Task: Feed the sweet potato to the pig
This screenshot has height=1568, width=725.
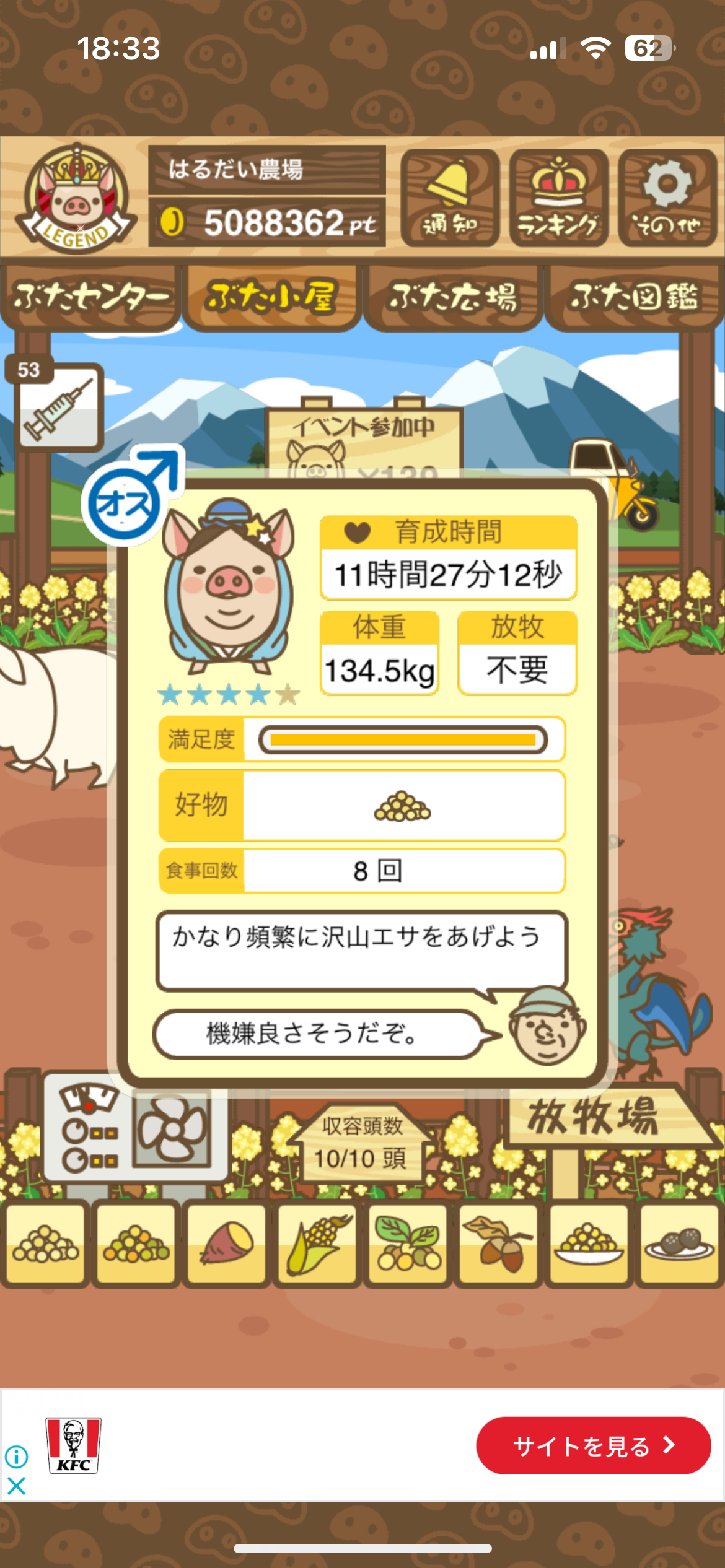Action: coord(227,1242)
